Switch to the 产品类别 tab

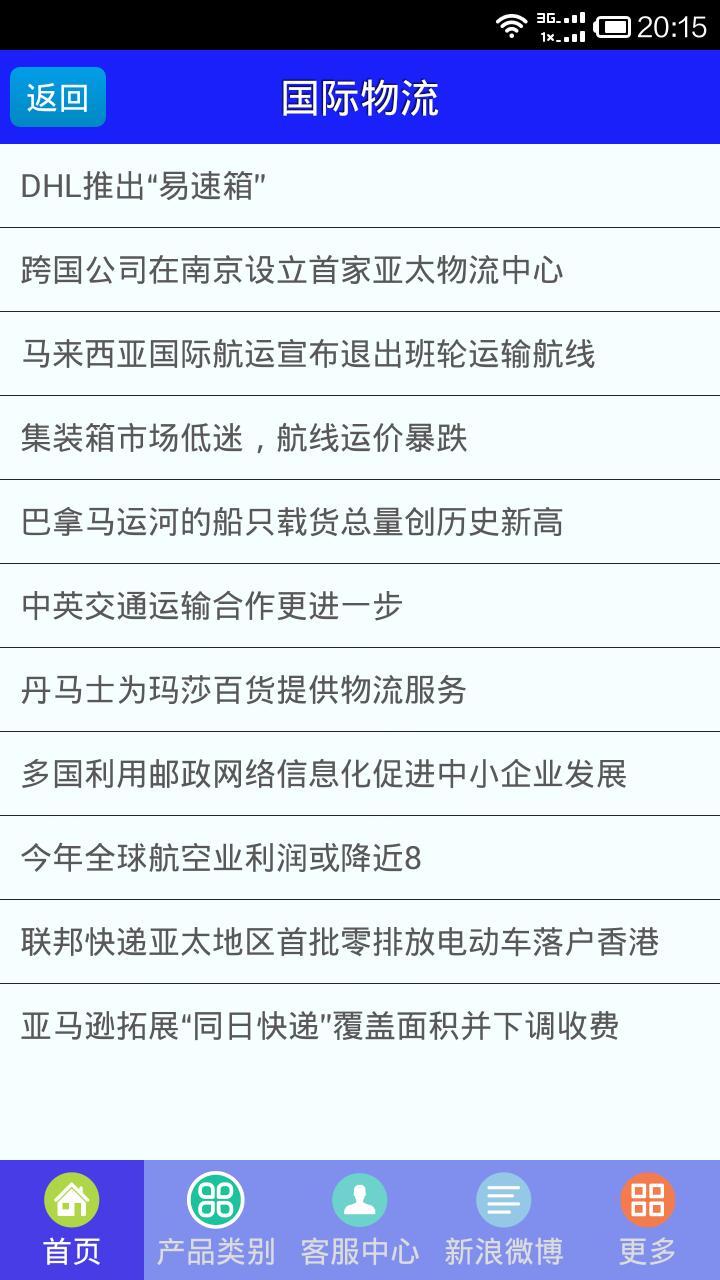tap(216, 1220)
